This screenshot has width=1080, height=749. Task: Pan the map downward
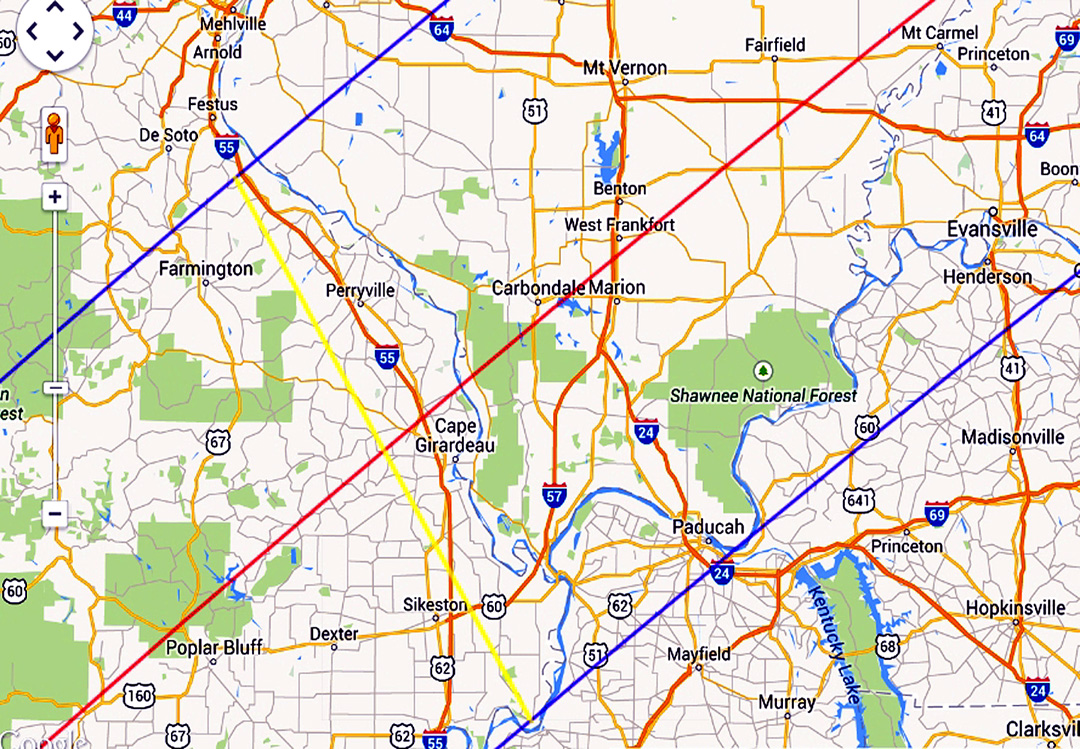tap(55, 54)
